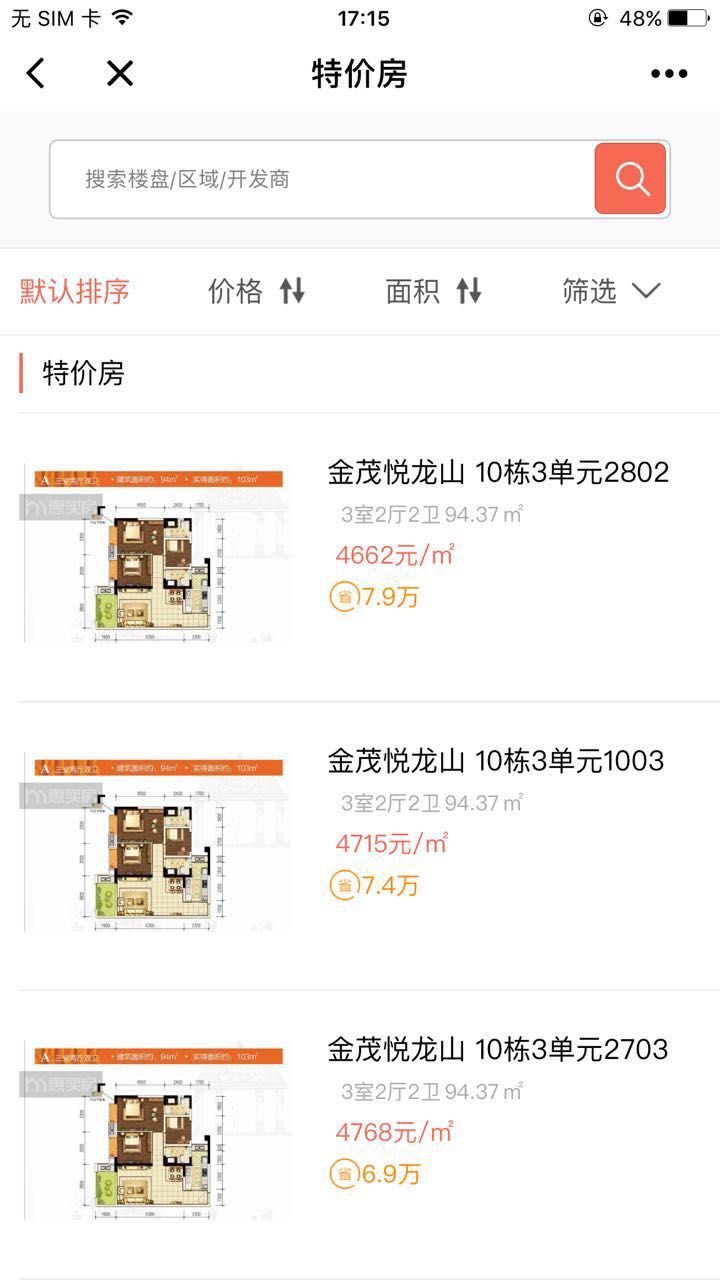Close the 特价房 page
This screenshot has width=720, height=1280.
pyautogui.click(x=120, y=73)
